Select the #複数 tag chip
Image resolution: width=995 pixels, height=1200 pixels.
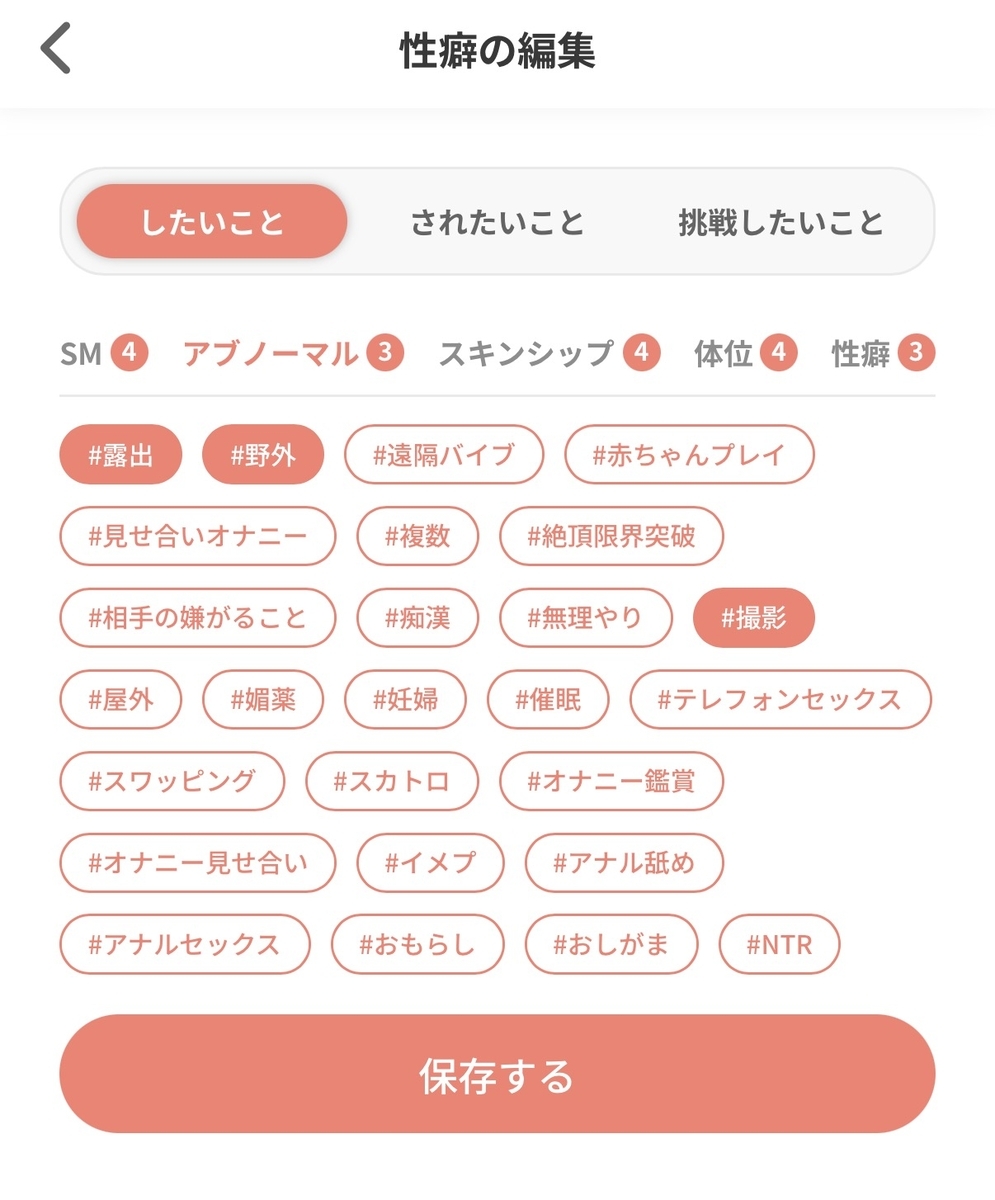tap(417, 537)
